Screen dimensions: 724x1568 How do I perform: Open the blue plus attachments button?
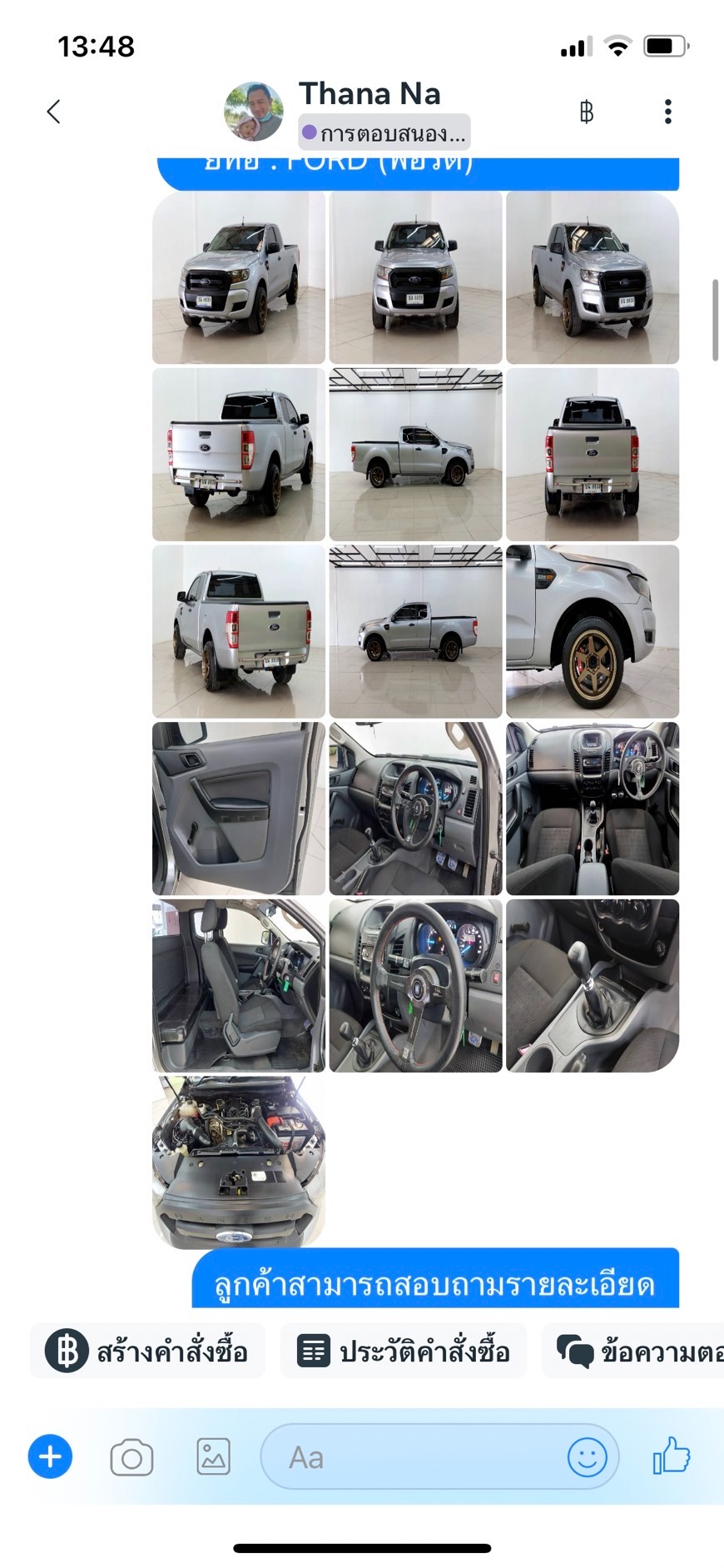click(50, 1456)
